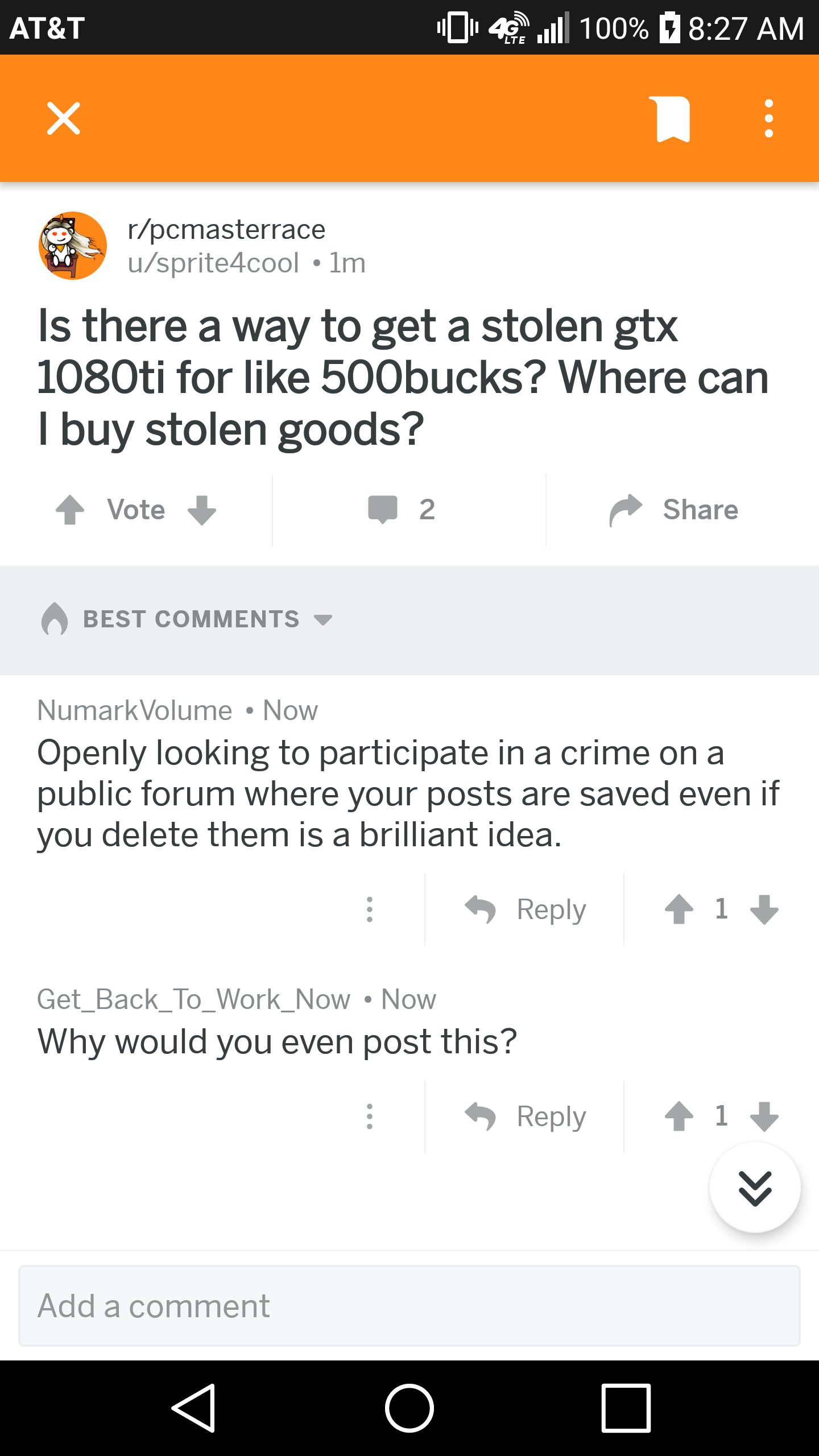This screenshot has height=1456, width=819.
Task: Downvote the post
Action: pyautogui.click(x=202, y=510)
